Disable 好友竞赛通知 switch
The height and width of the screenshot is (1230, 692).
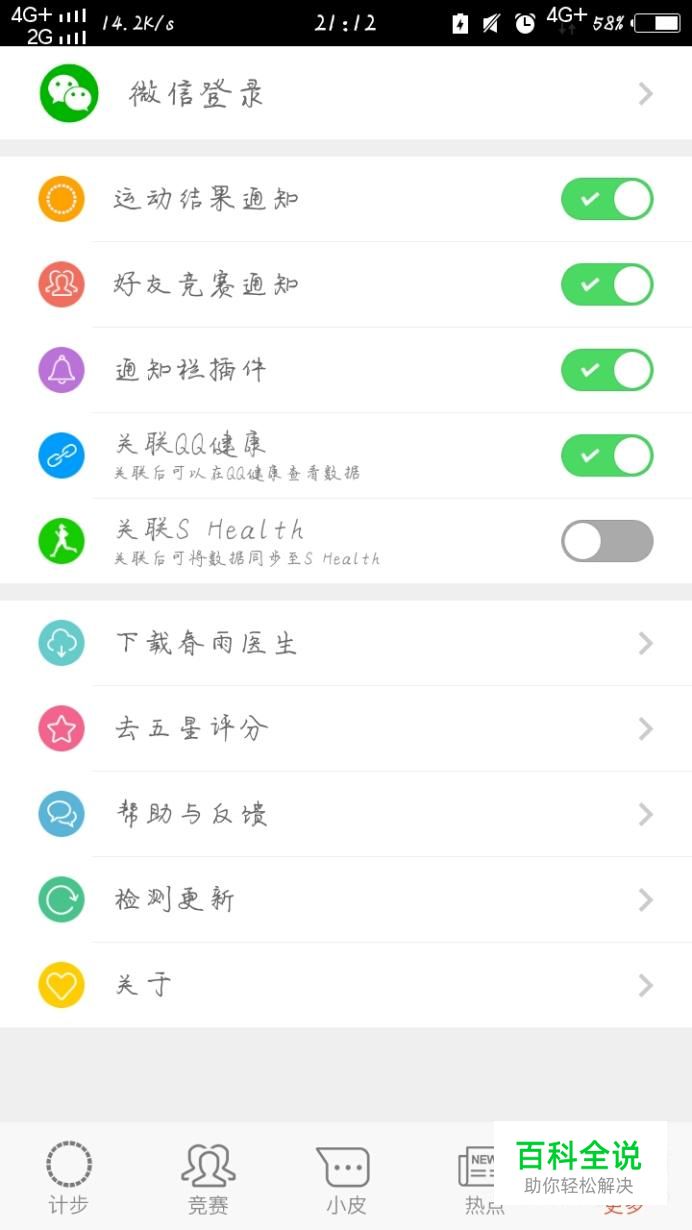point(606,285)
